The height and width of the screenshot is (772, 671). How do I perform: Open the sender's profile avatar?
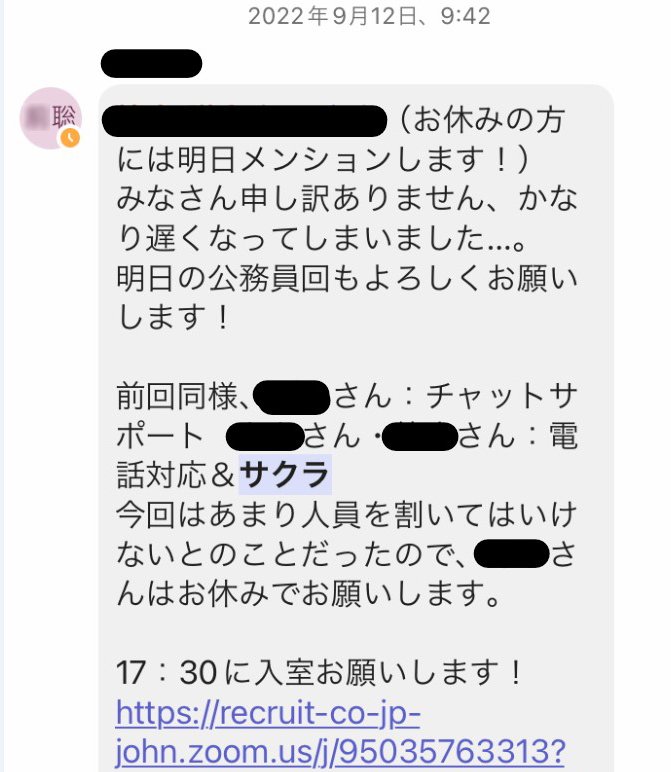[x=51, y=118]
